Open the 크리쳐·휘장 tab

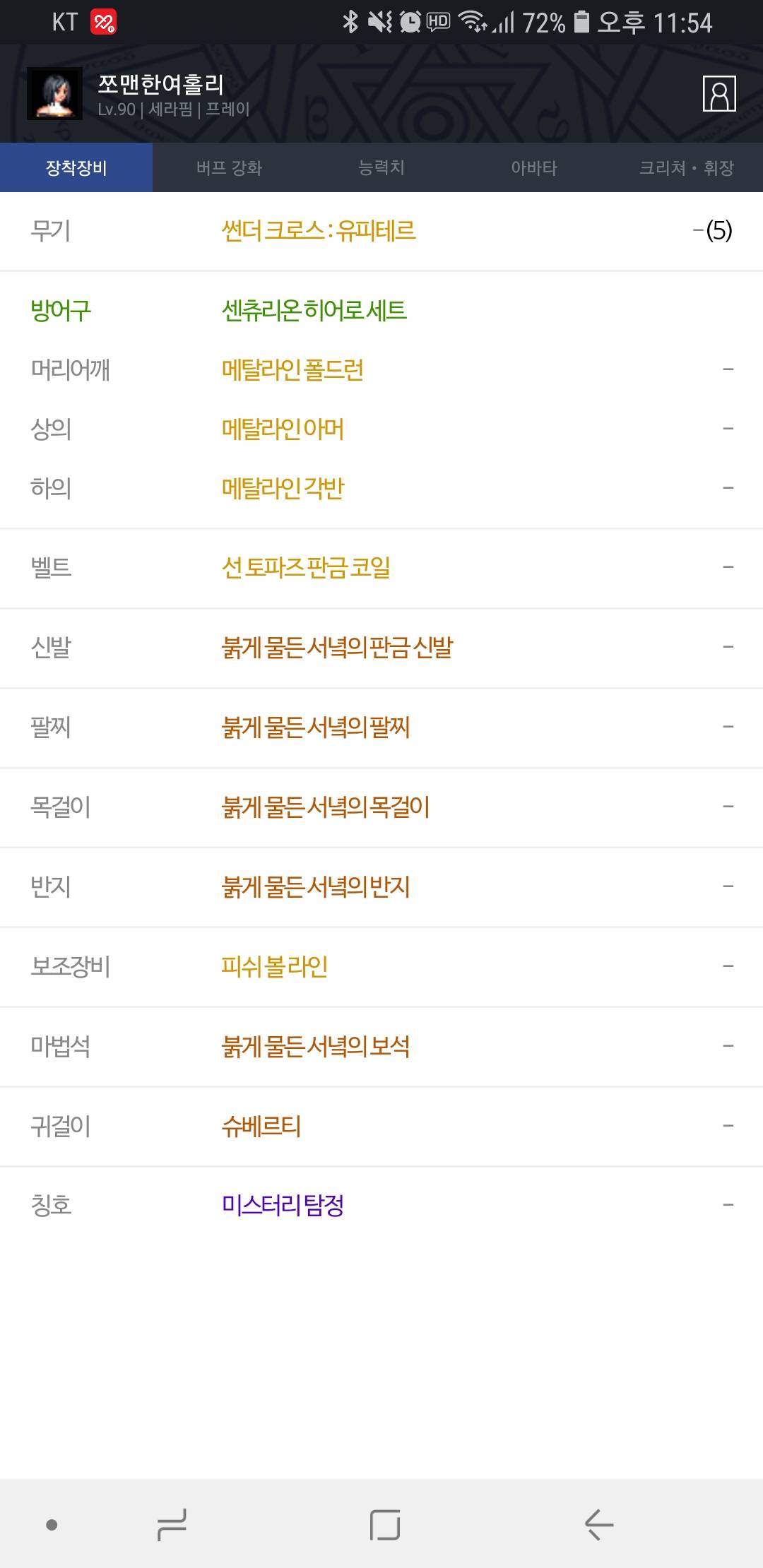coord(686,168)
